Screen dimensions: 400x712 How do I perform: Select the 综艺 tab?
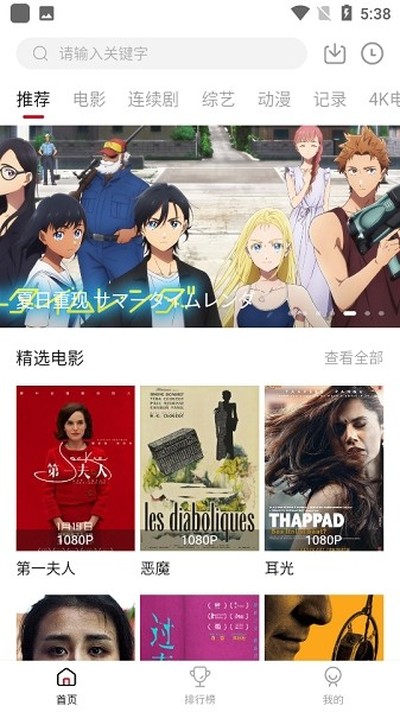click(218, 99)
